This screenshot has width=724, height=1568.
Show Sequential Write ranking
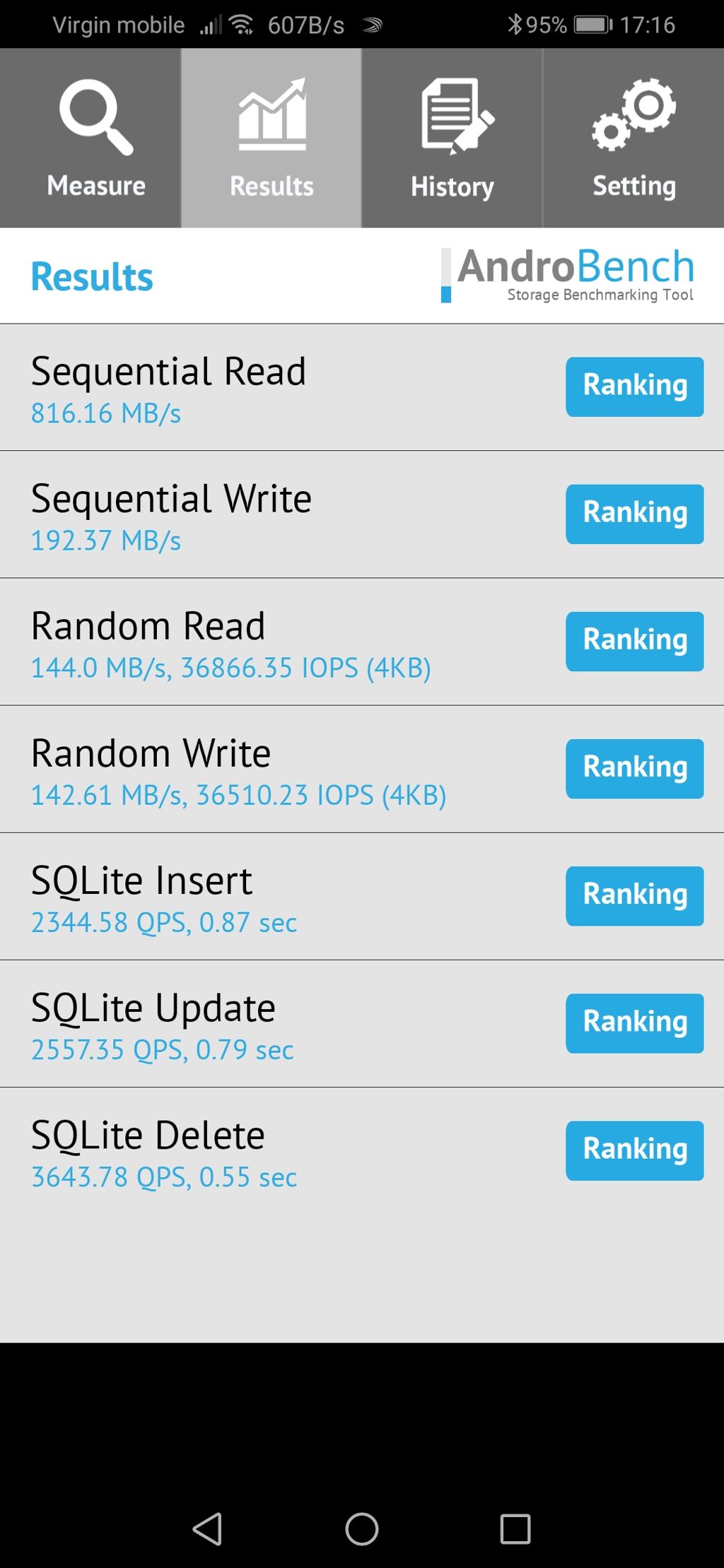[634, 514]
